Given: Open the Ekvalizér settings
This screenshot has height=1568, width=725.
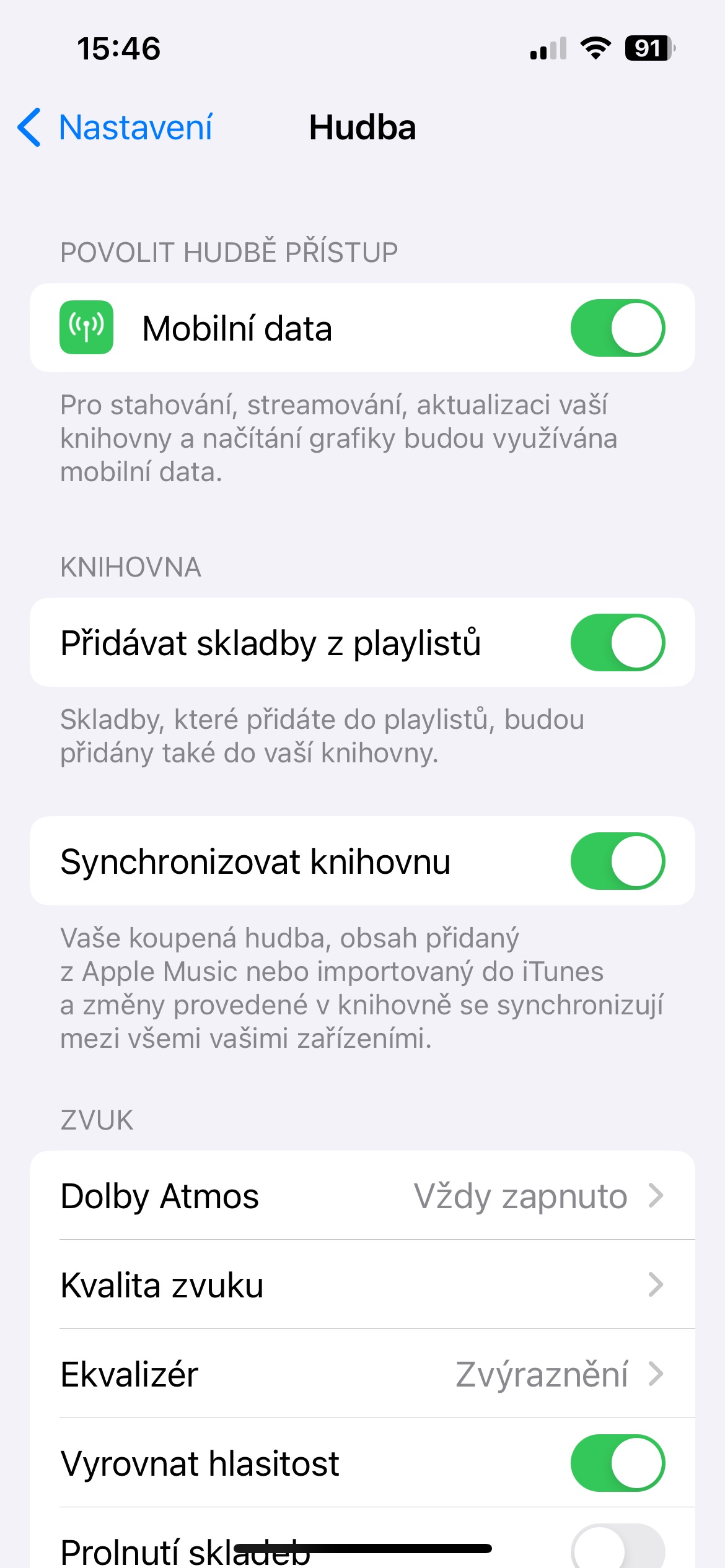Looking at the screenshot, I should pyautogui.click(x=362, y=1374).
